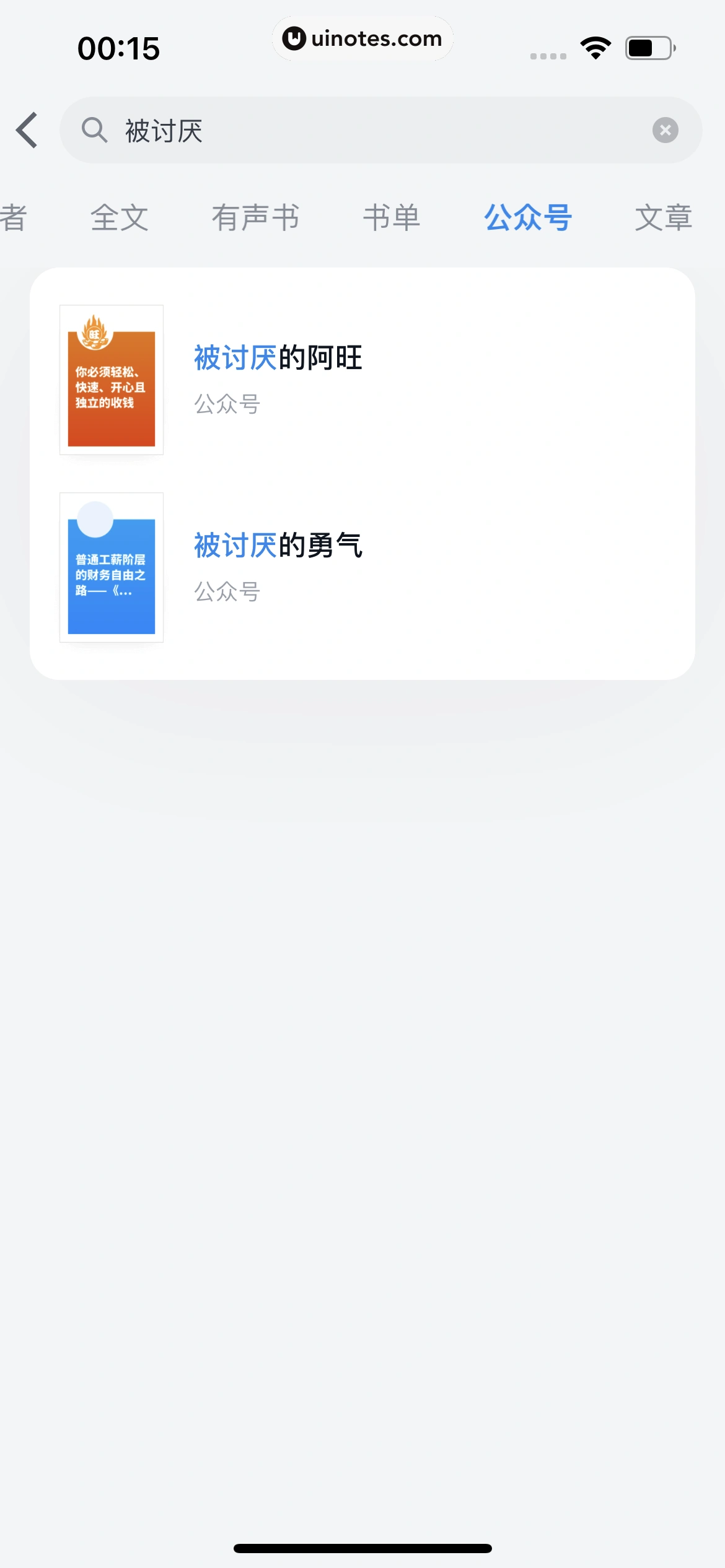The image size is (725, 1568).
Task: Clear the search text with the x icon
Action: (665, 129)
